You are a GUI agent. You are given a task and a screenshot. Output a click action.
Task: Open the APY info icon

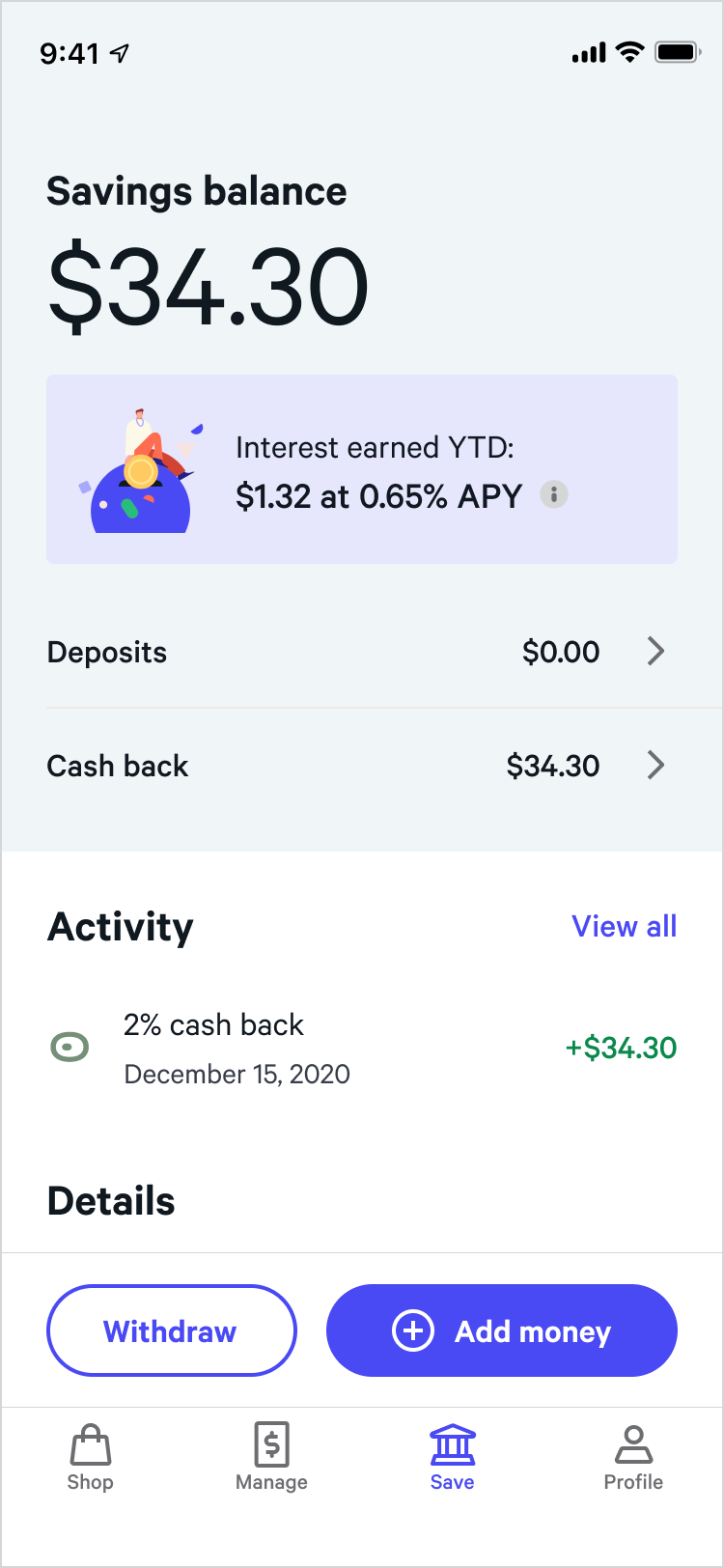[553, 495]
